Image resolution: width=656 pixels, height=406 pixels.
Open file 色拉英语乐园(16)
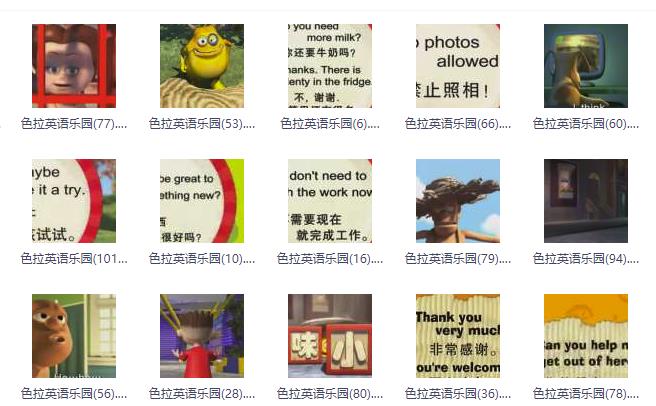tap(330, 201)
